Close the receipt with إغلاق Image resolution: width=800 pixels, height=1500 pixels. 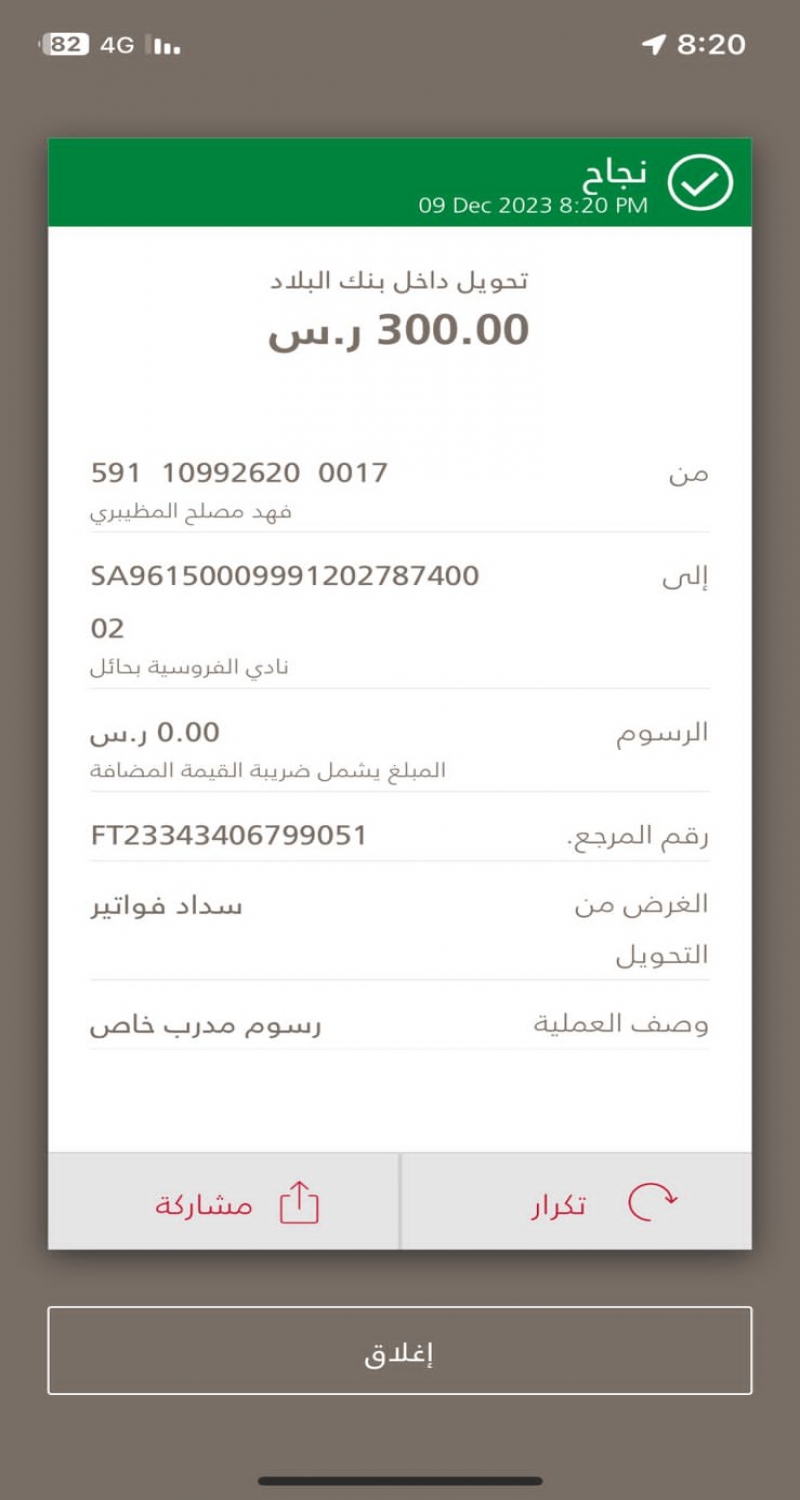(400, 1351)
